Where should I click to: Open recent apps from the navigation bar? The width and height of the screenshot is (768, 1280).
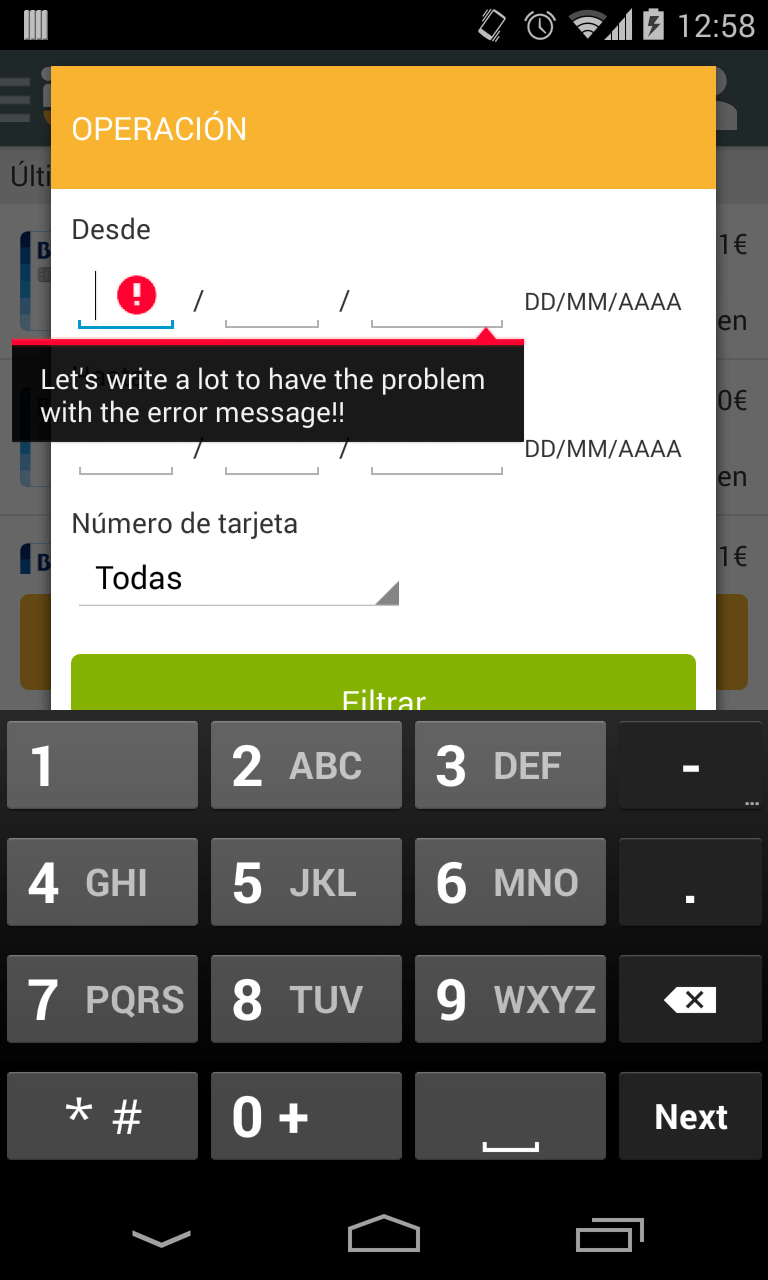click(610, 1235)
